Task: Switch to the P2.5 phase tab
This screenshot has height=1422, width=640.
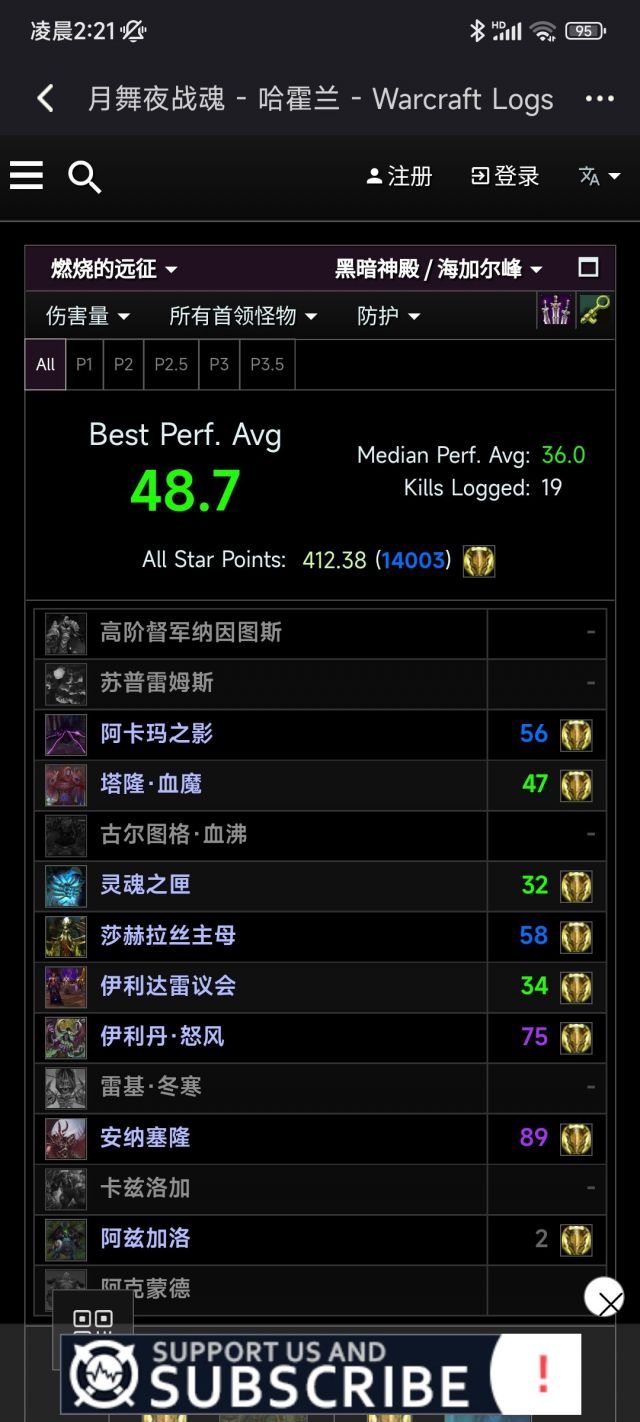Action: [171, 364]
